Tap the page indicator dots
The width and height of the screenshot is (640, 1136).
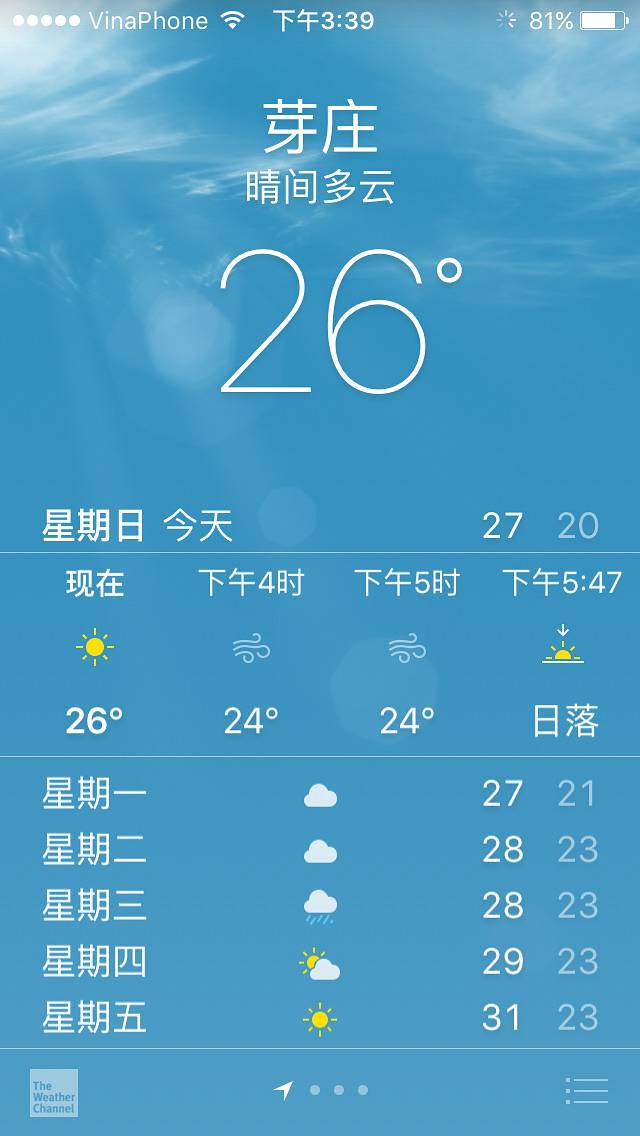pyautogui.click(x=338, y=1090)
